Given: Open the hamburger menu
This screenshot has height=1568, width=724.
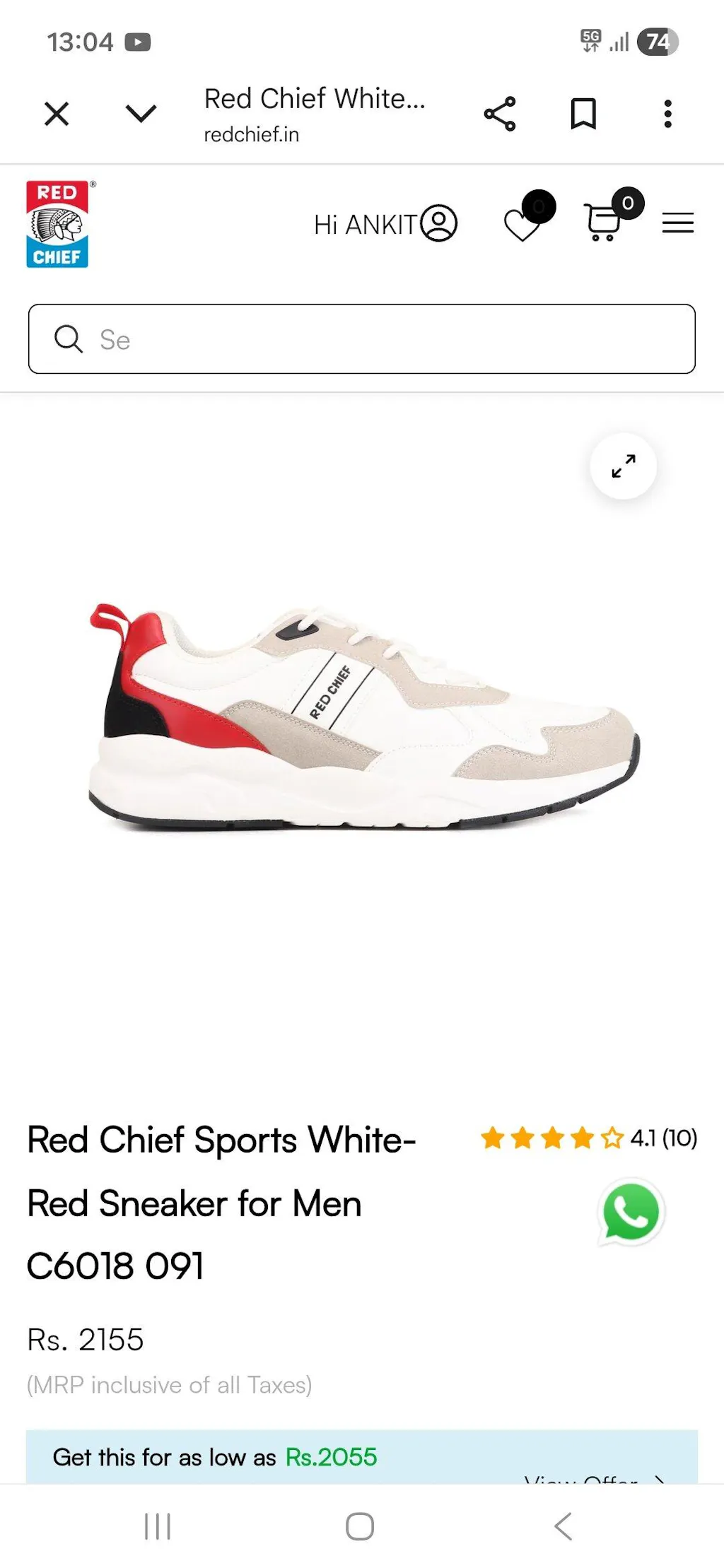Looking at the screenshot, I should click(677, 223).
